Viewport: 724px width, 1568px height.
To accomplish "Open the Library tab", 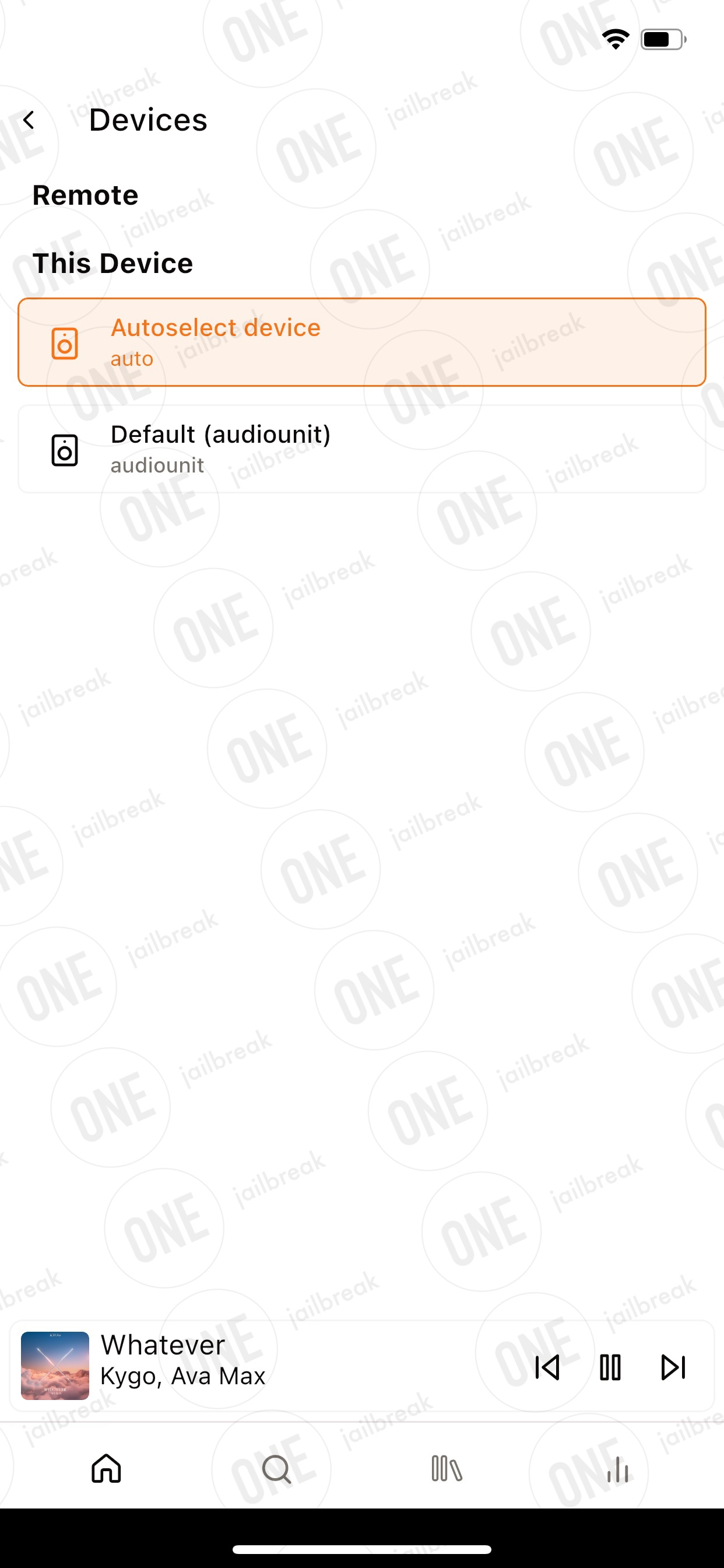I will click(x=447, y=1468).
